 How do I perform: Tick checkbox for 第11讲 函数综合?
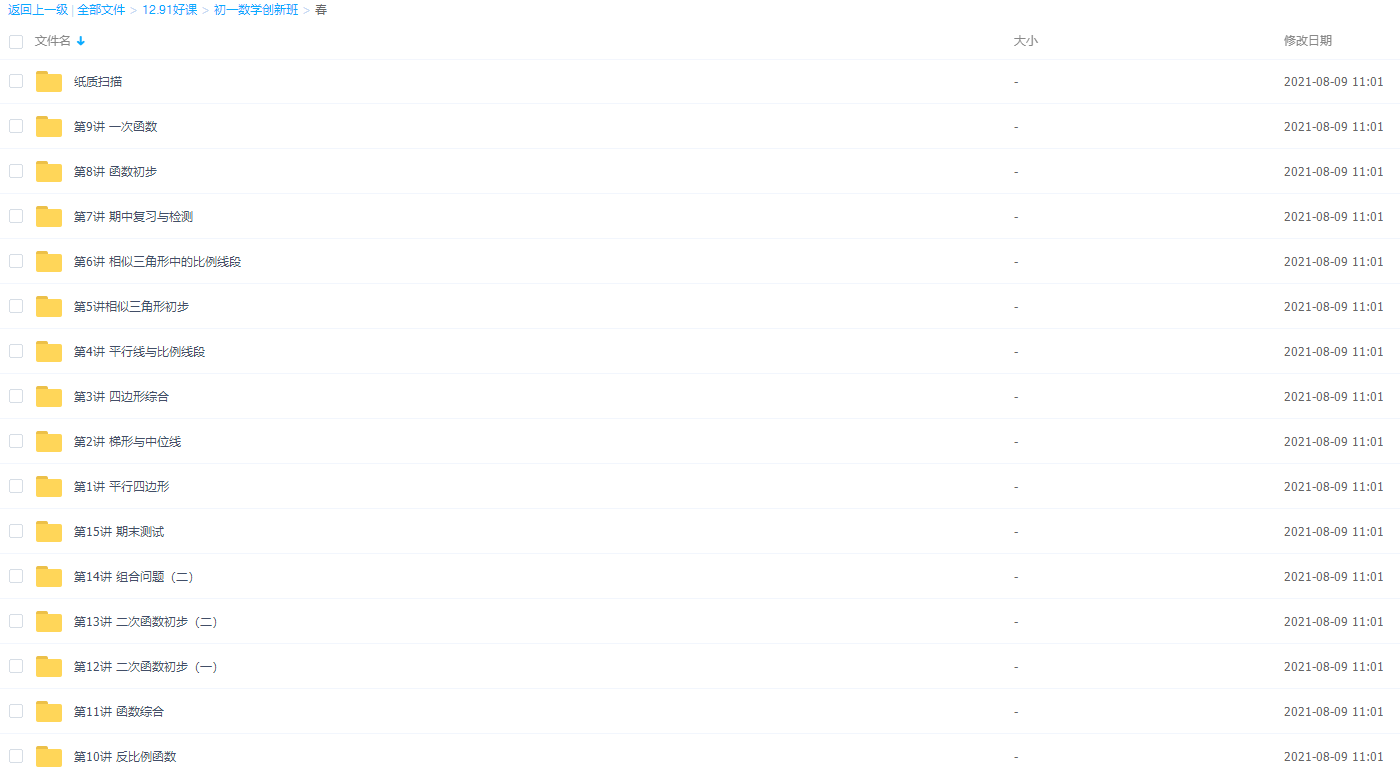tap(16, 711)
